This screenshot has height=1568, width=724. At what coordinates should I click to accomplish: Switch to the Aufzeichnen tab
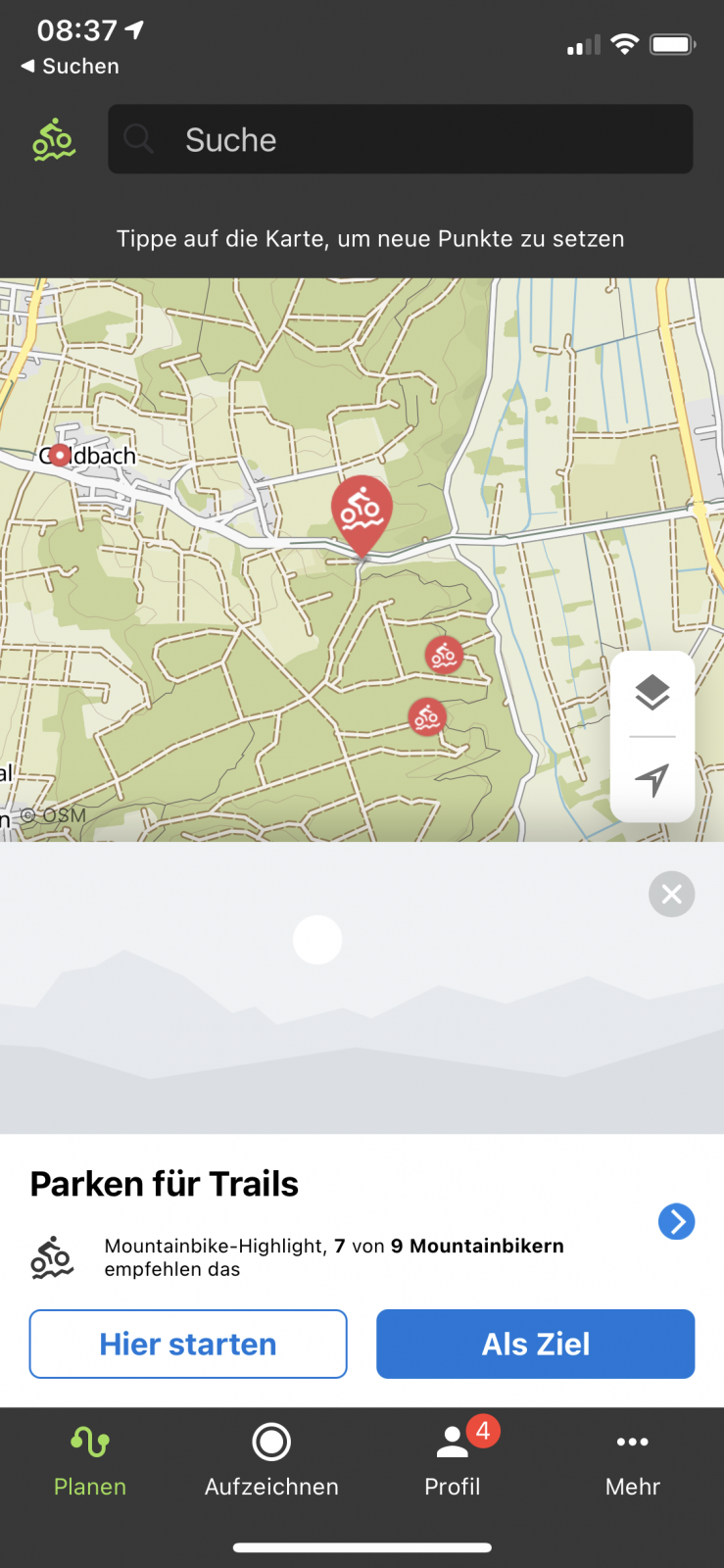271,1460
